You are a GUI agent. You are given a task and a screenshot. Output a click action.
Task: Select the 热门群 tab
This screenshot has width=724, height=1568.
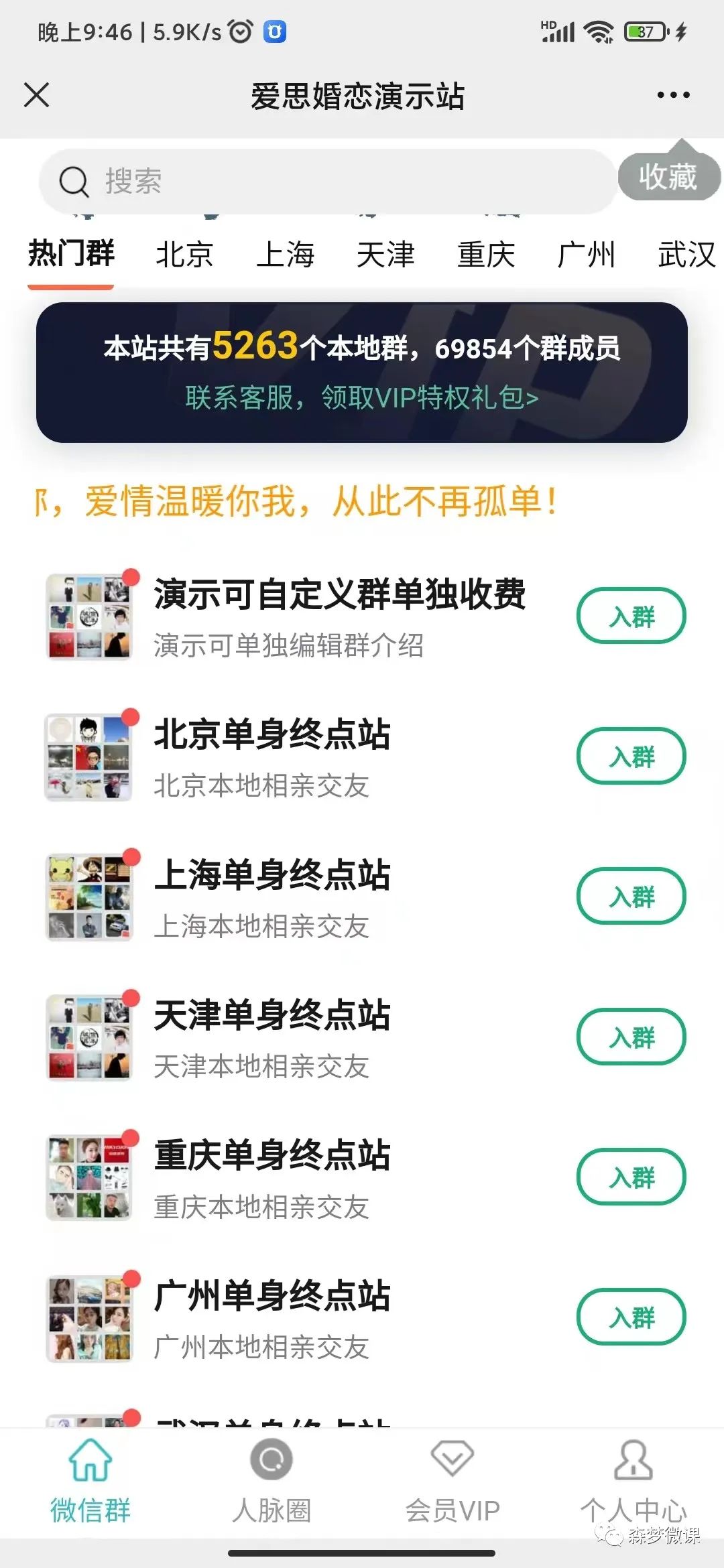[70, 255]
